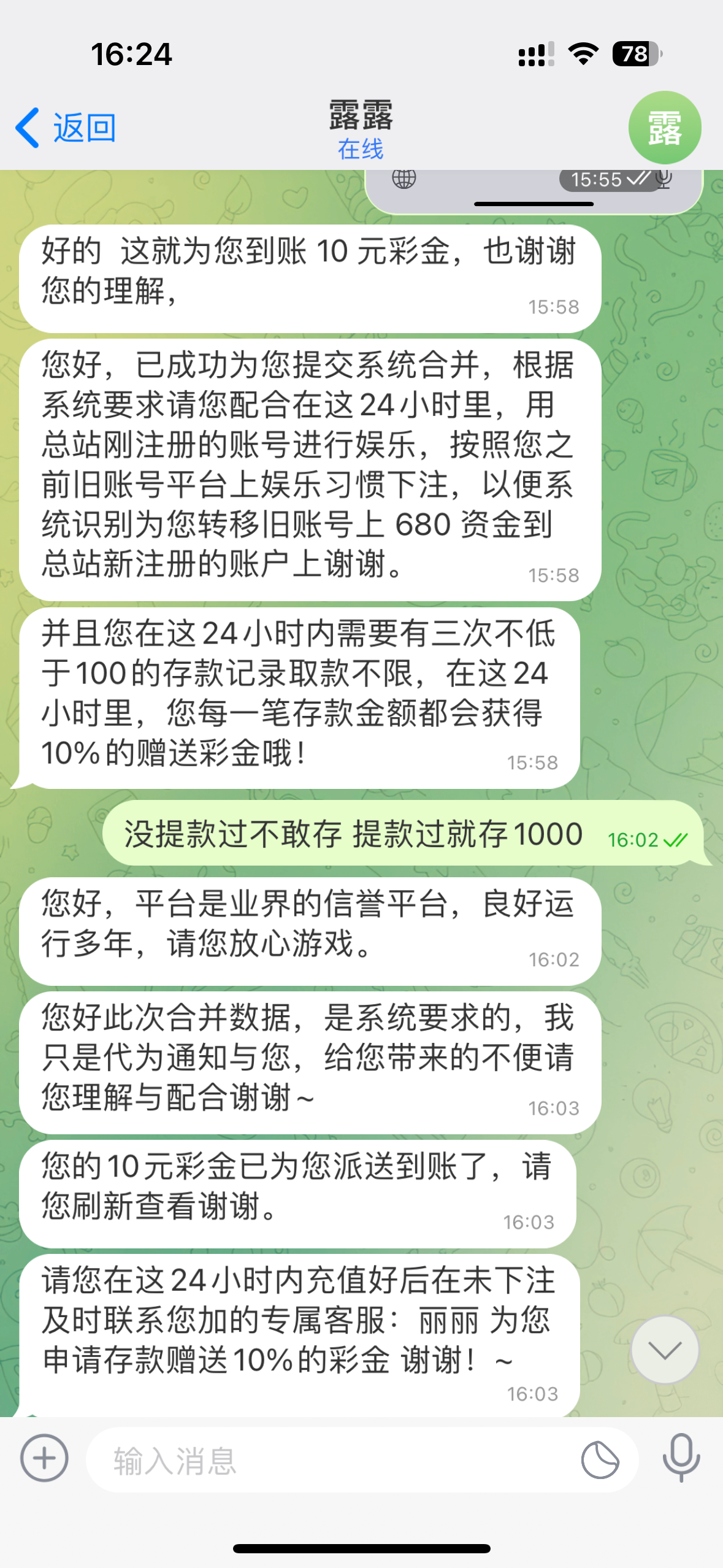
Task: Go back with the 返回 button
Action: click(66, 128)
